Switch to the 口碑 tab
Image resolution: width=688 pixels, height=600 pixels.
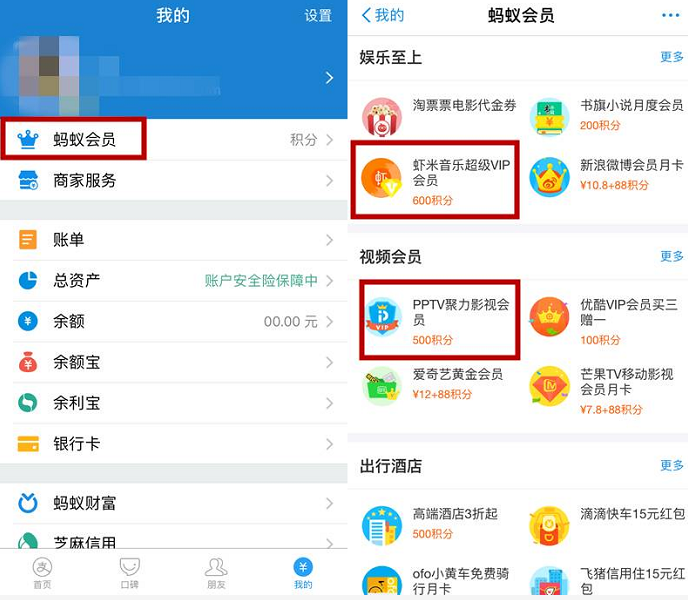point(129,574)
